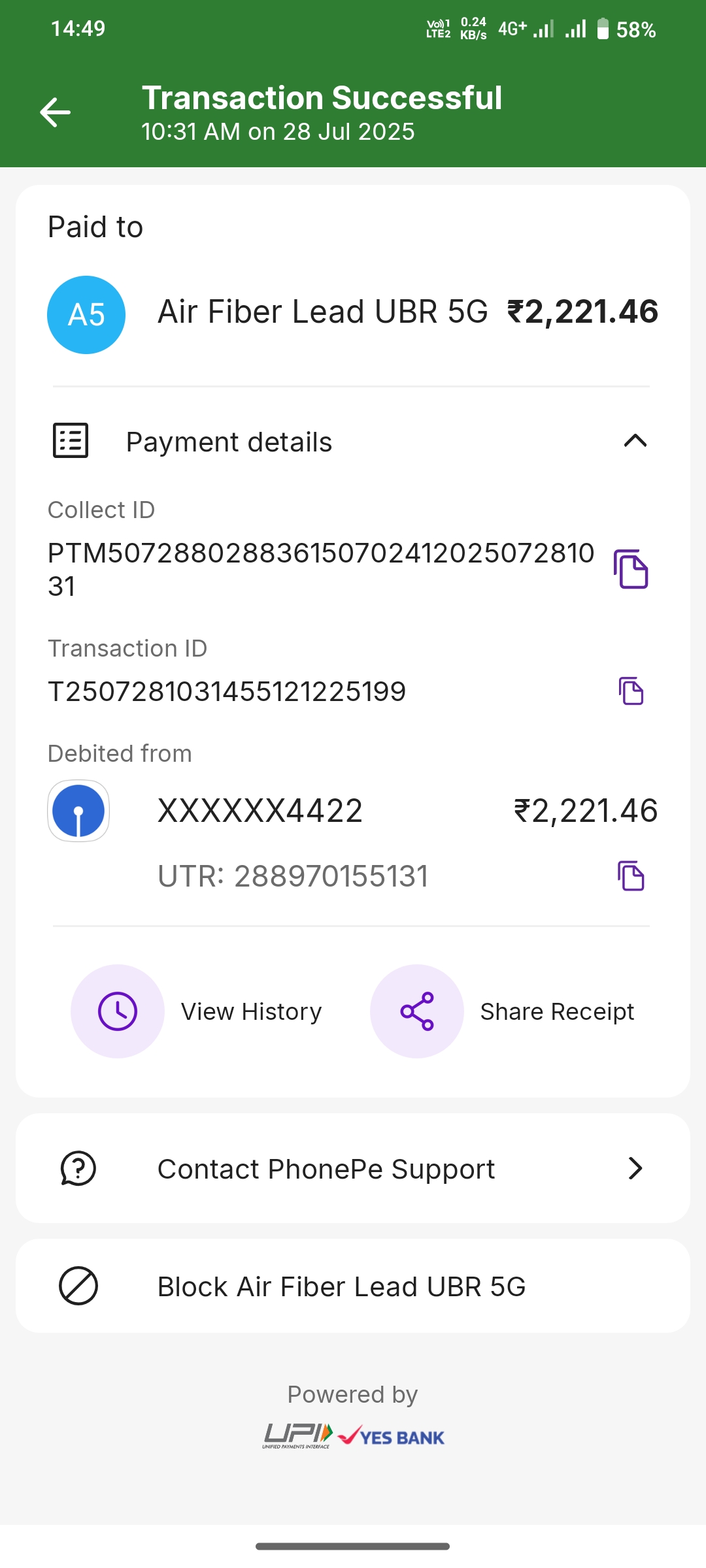Copy the UTR number
706x1568 pixels.
631,876
